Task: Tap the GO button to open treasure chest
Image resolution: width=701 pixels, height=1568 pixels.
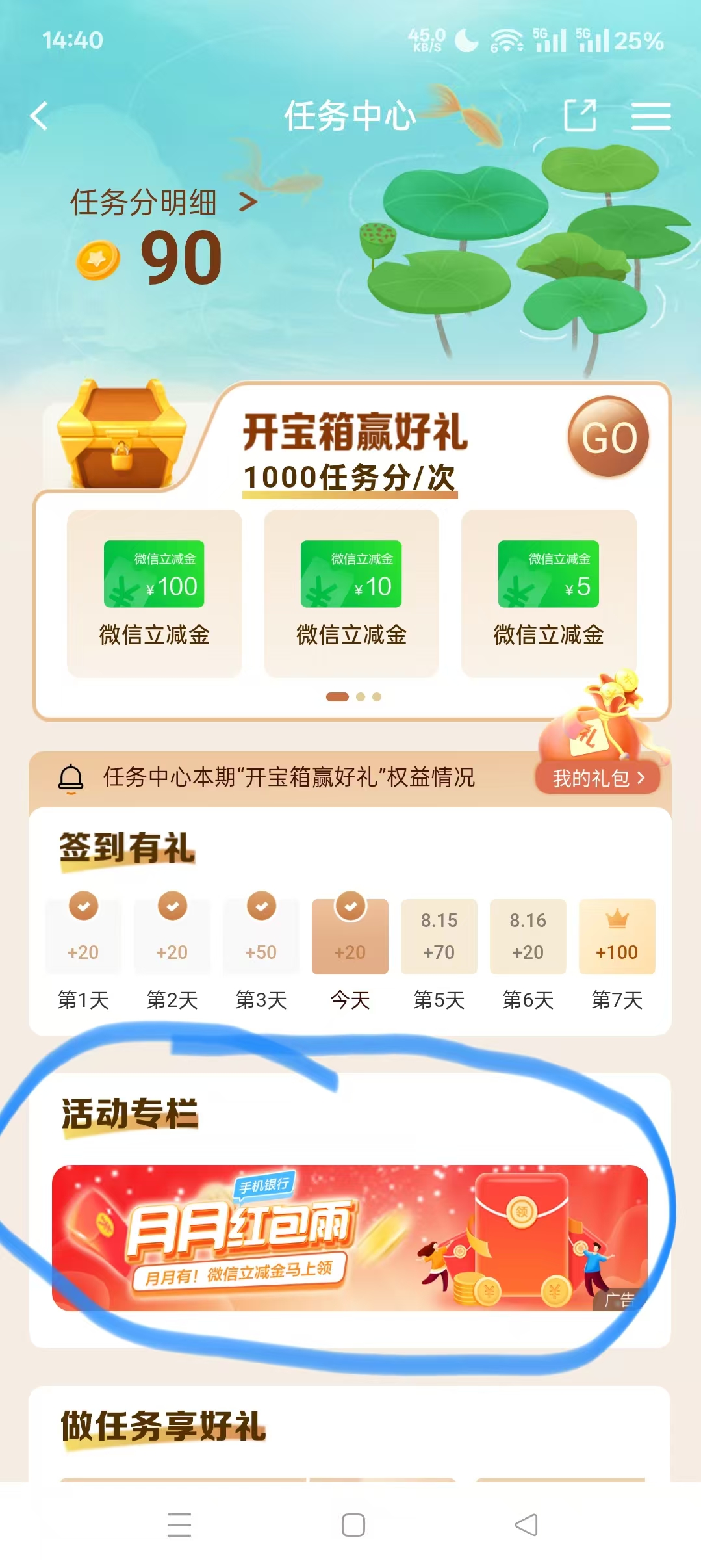Action: 608,438
